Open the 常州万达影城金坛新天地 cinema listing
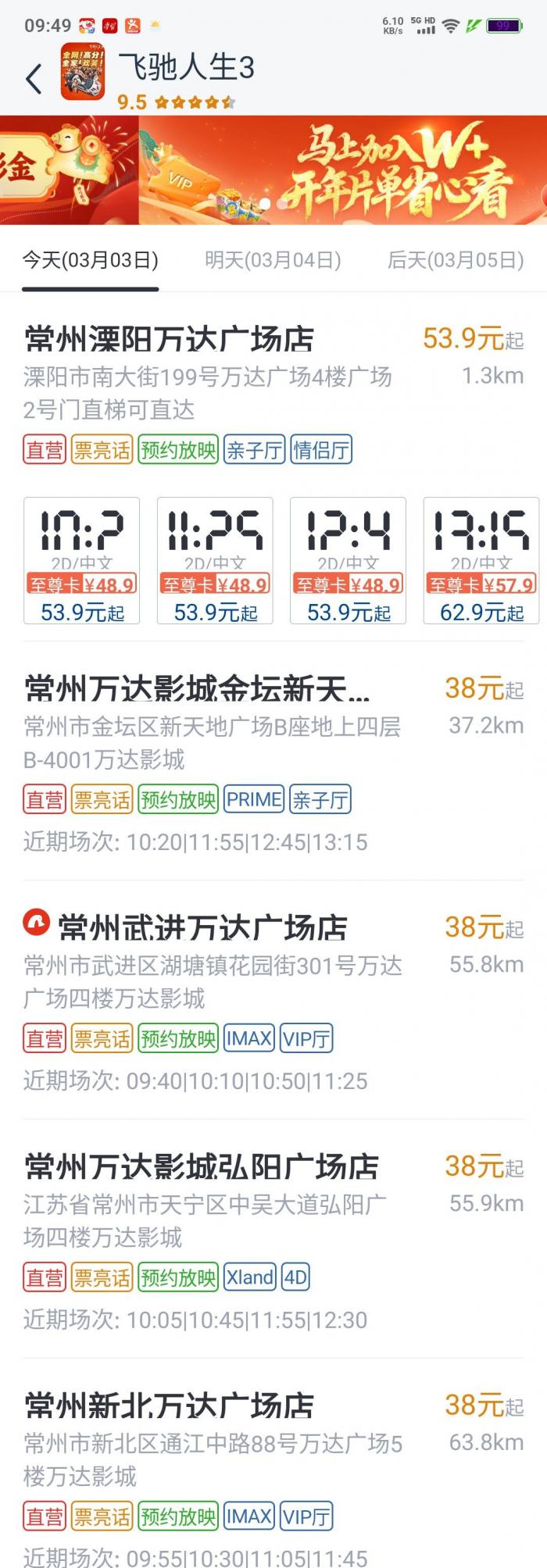Image resolution: width=547 pixels, height=1568 pixels. click(197, 689)
